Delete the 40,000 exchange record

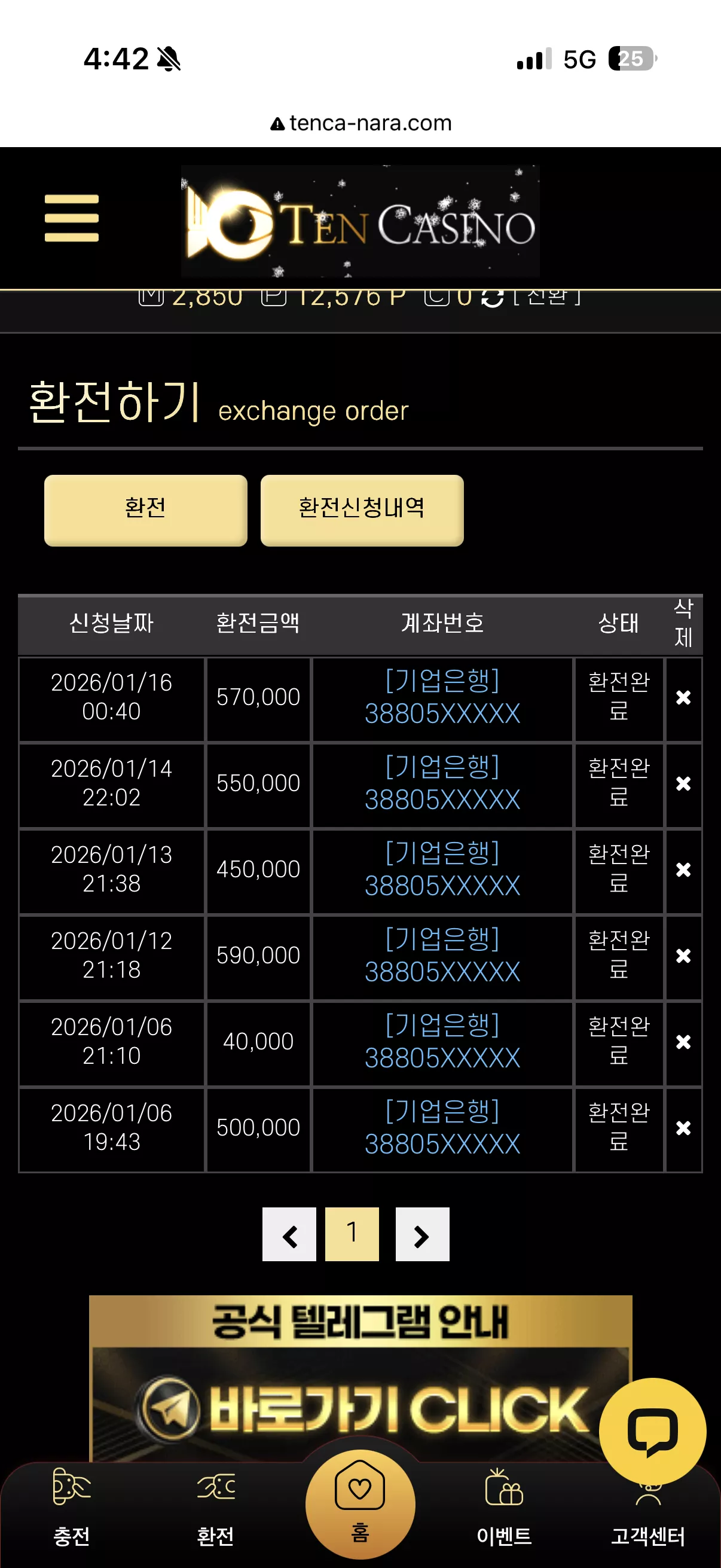click(x=683, y=1042)
